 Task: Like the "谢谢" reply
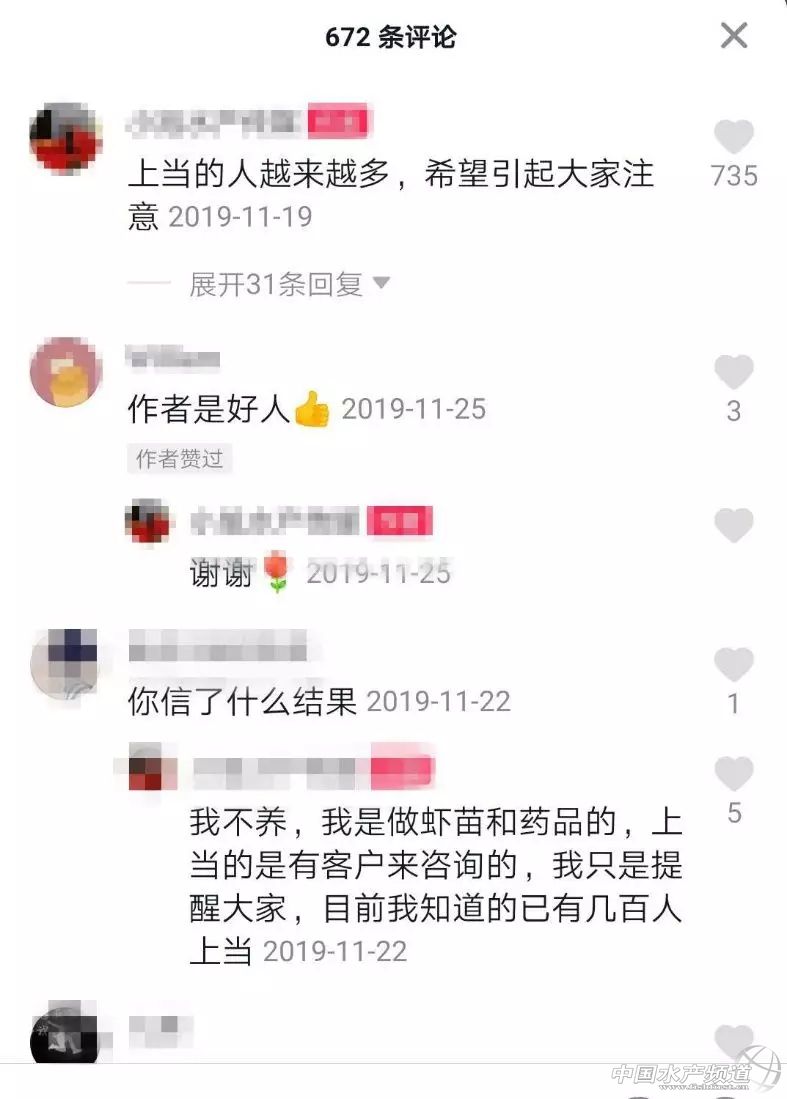pos(734,525)
